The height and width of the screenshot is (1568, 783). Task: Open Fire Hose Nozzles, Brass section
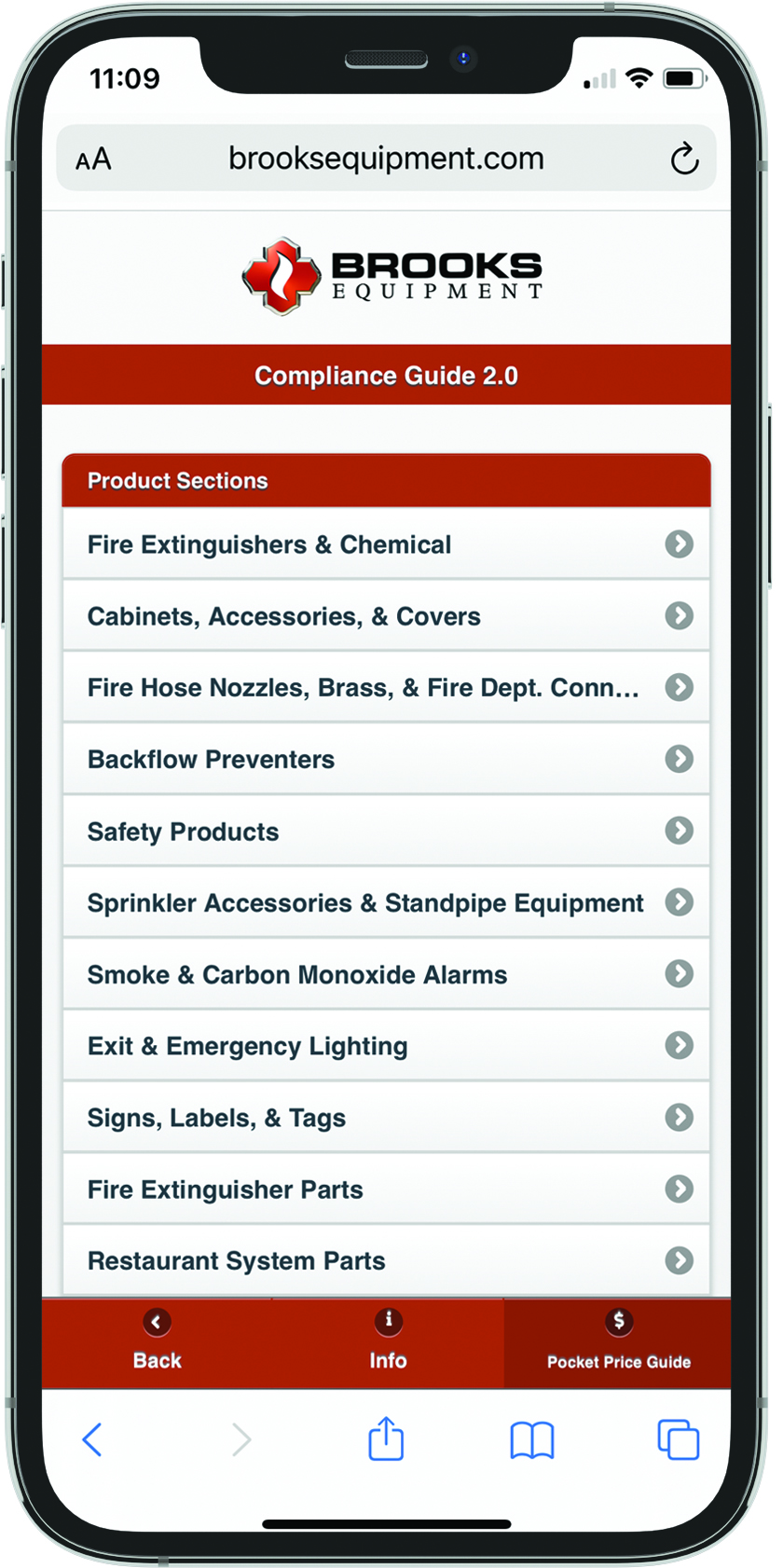click(x=386, y=688)
